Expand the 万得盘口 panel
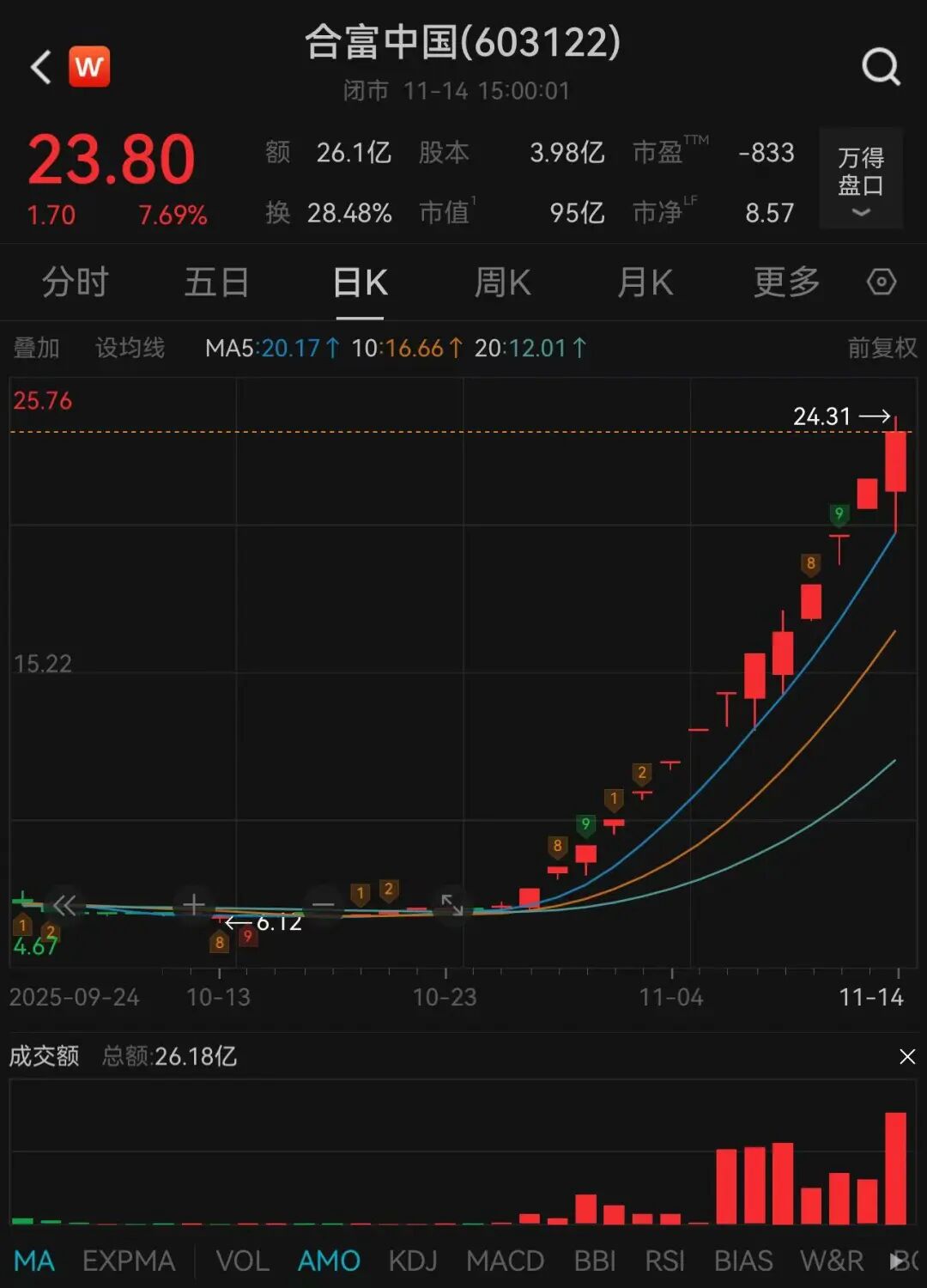Image resolution: width=927 pixels, height=1288 pixels. 860,179
